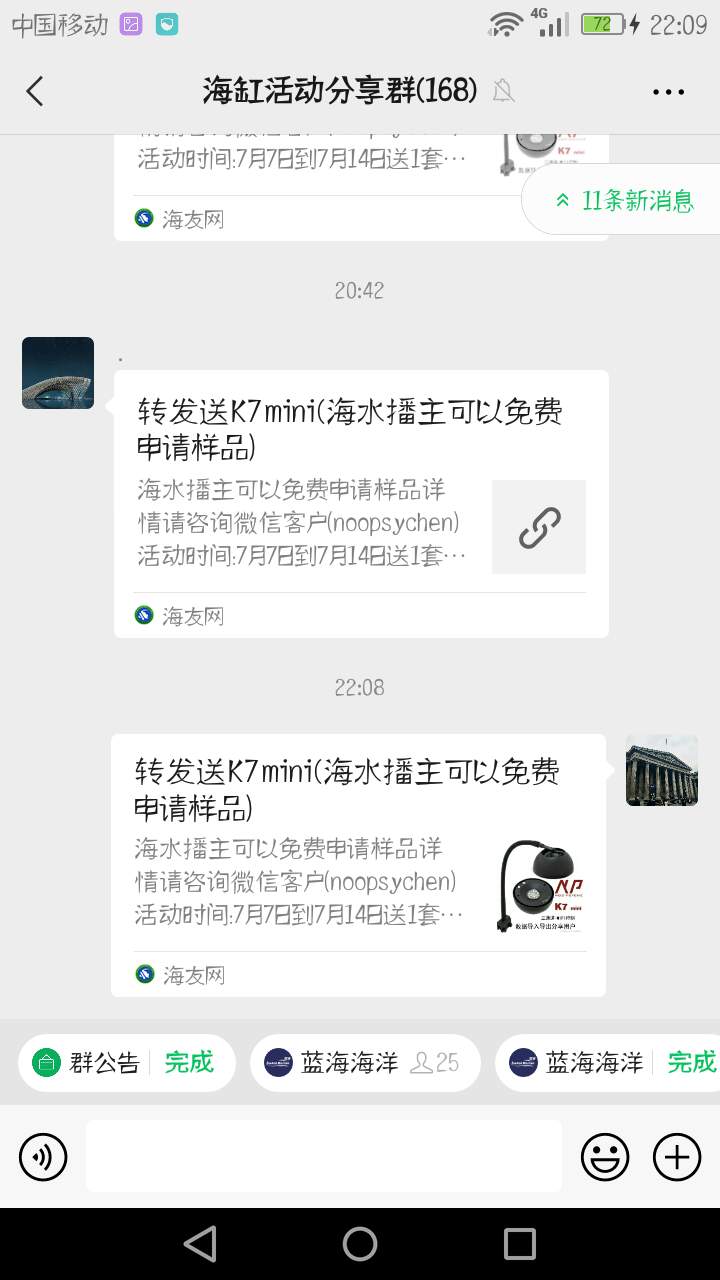Focus the message text field
This screenshot has height=1280, width=720.
[323, 1156]
